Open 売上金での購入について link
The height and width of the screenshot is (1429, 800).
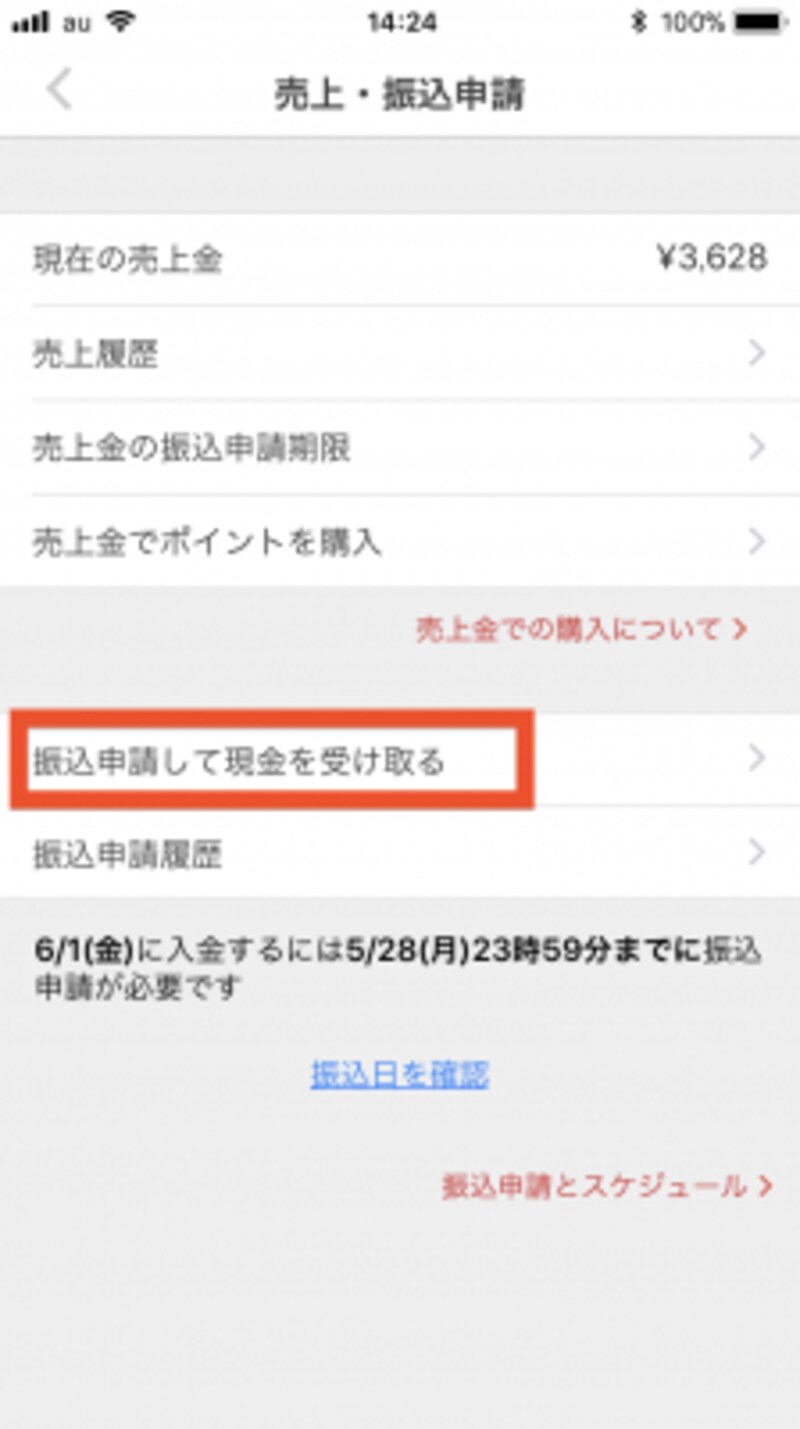click(582, 629)
